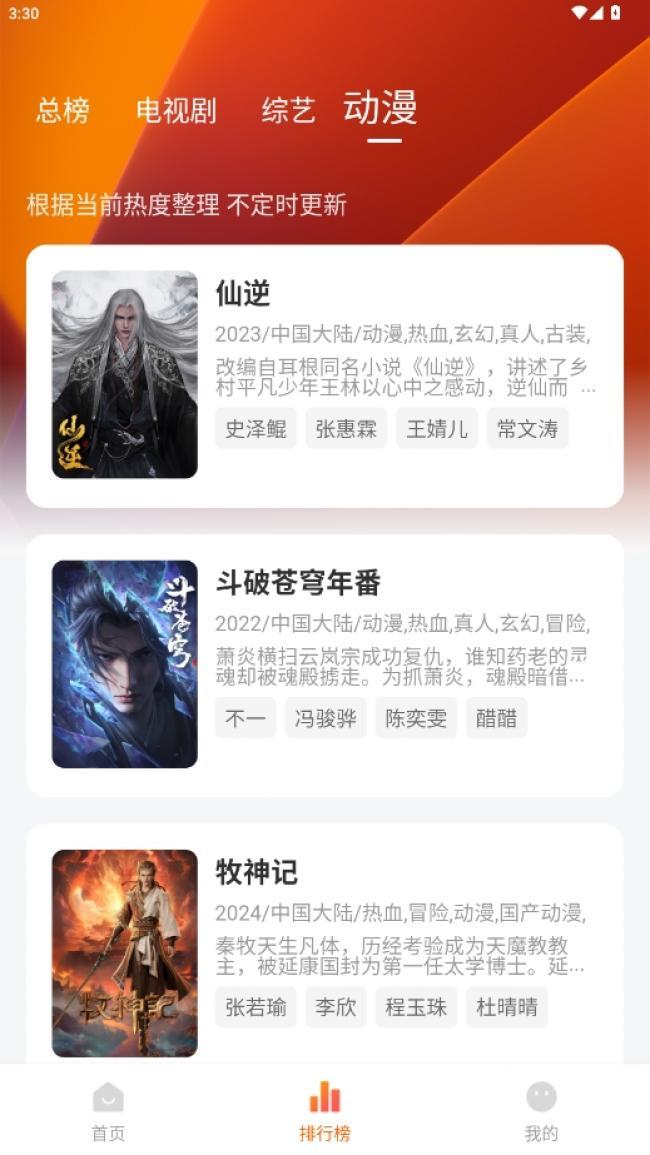Tap the 史泽鲲 actor chip
Image resolution: width=650 pixels, height=1155 pixels.
point(256,429)
